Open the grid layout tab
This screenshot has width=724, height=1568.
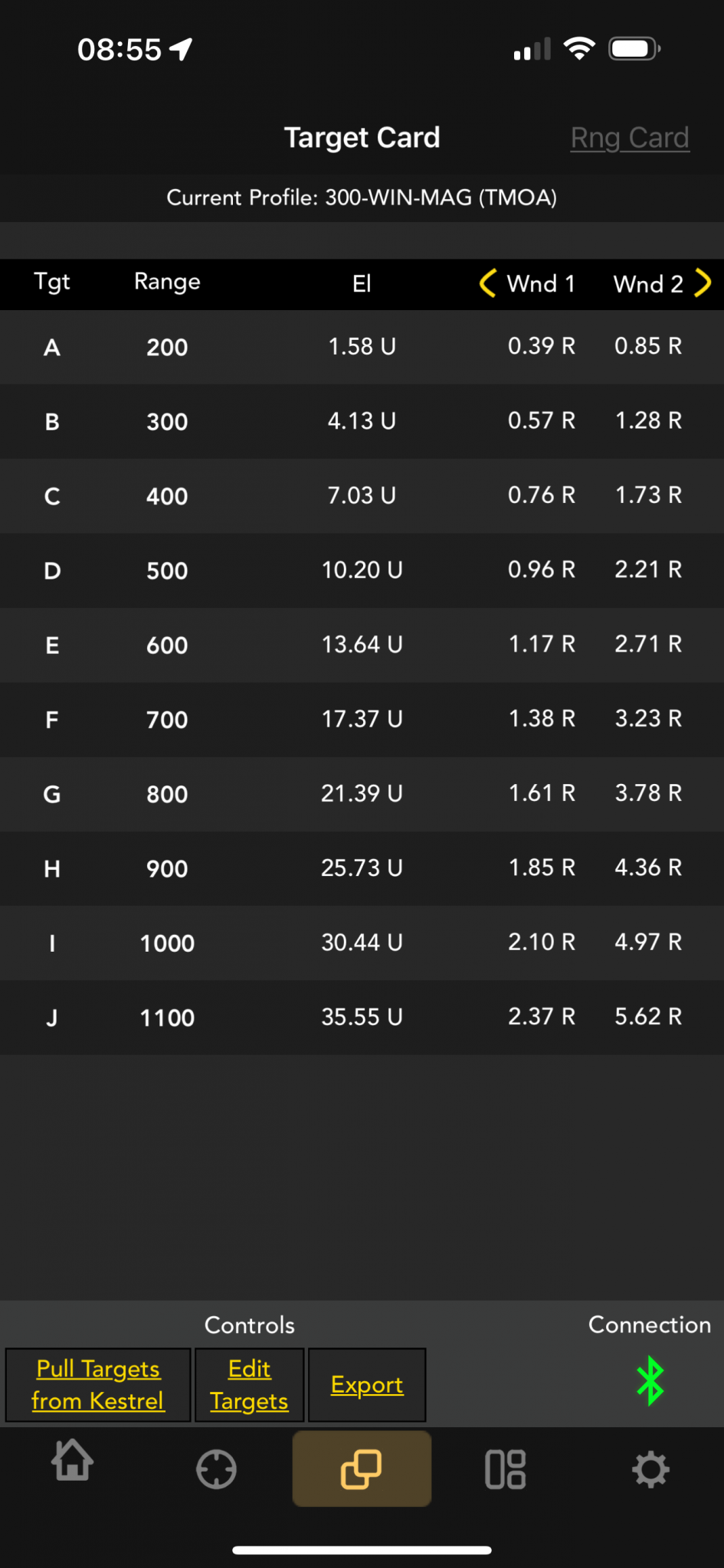(506, 1468)
